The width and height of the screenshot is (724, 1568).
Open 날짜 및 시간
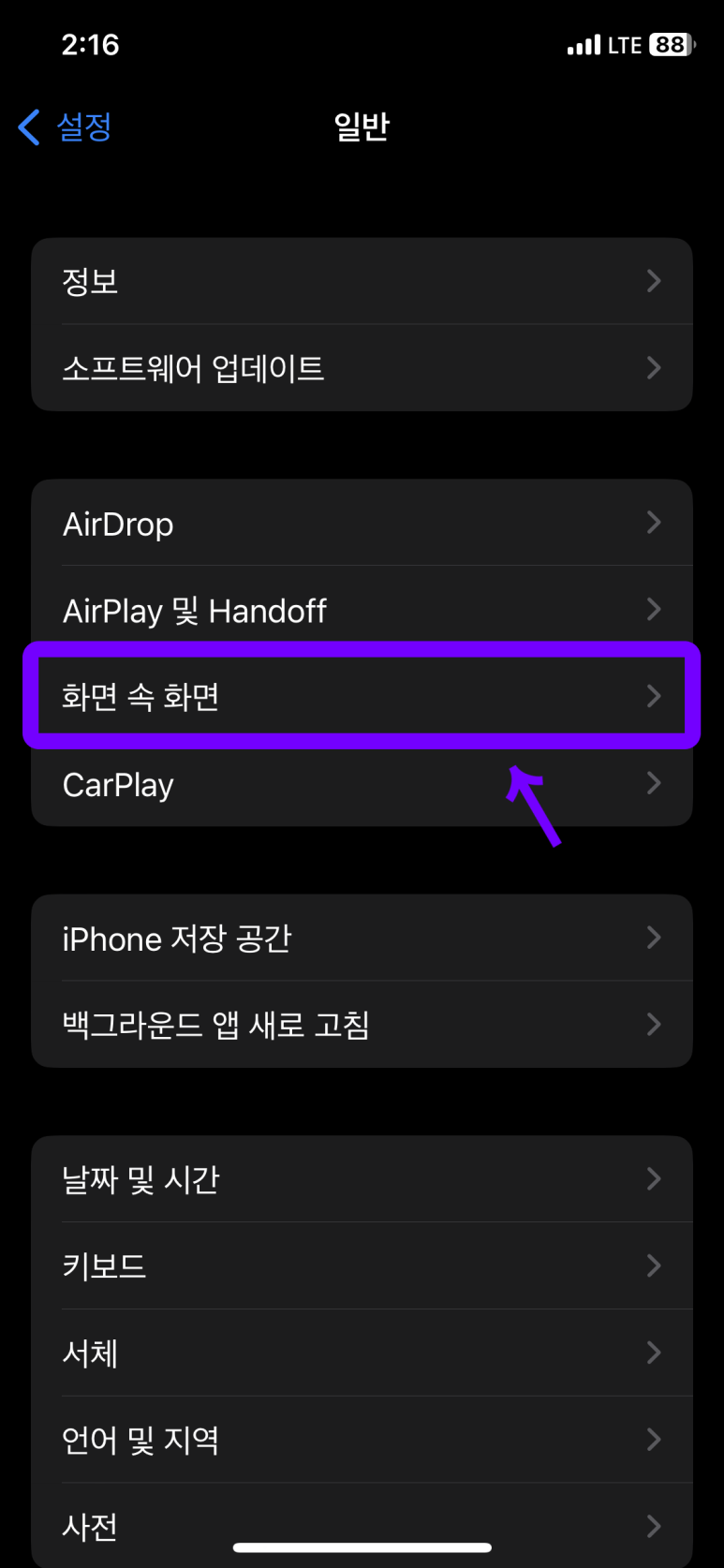(x=362, y=1179)
